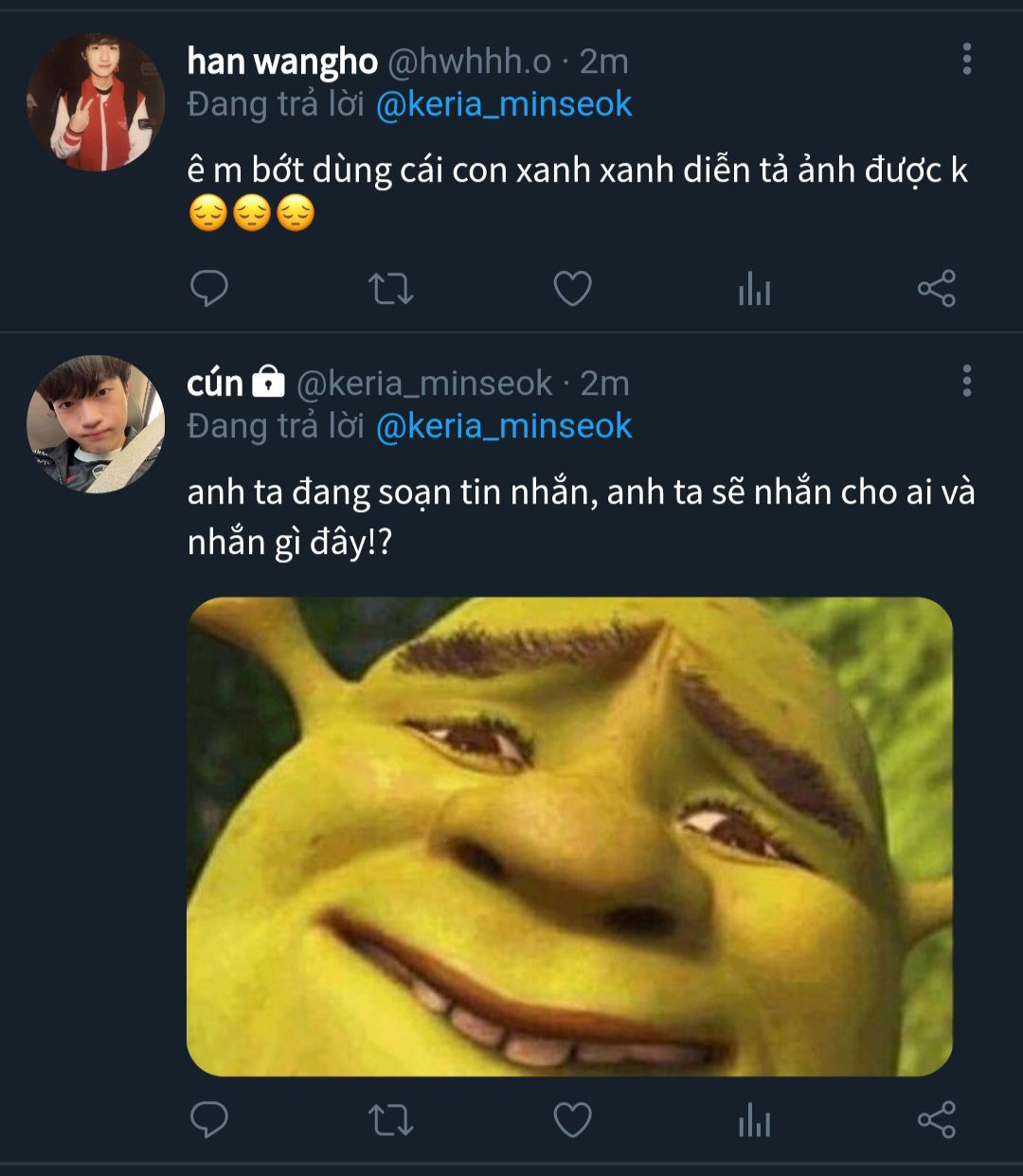Reply to han wangho's tweet
Screen dimensions: 1023x1176
coord(209,289)
